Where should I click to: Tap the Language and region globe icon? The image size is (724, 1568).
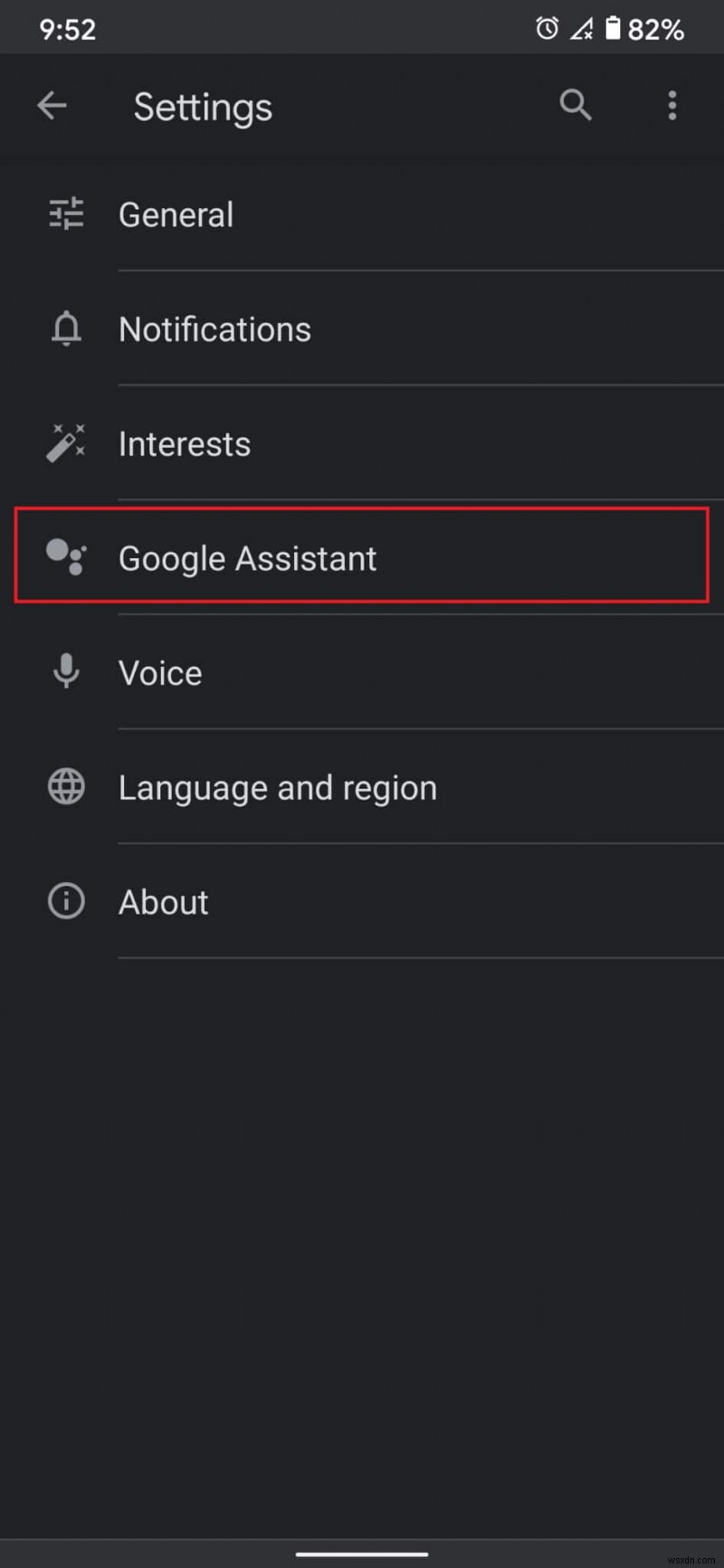pyautogui.click(x=65, y=787)
